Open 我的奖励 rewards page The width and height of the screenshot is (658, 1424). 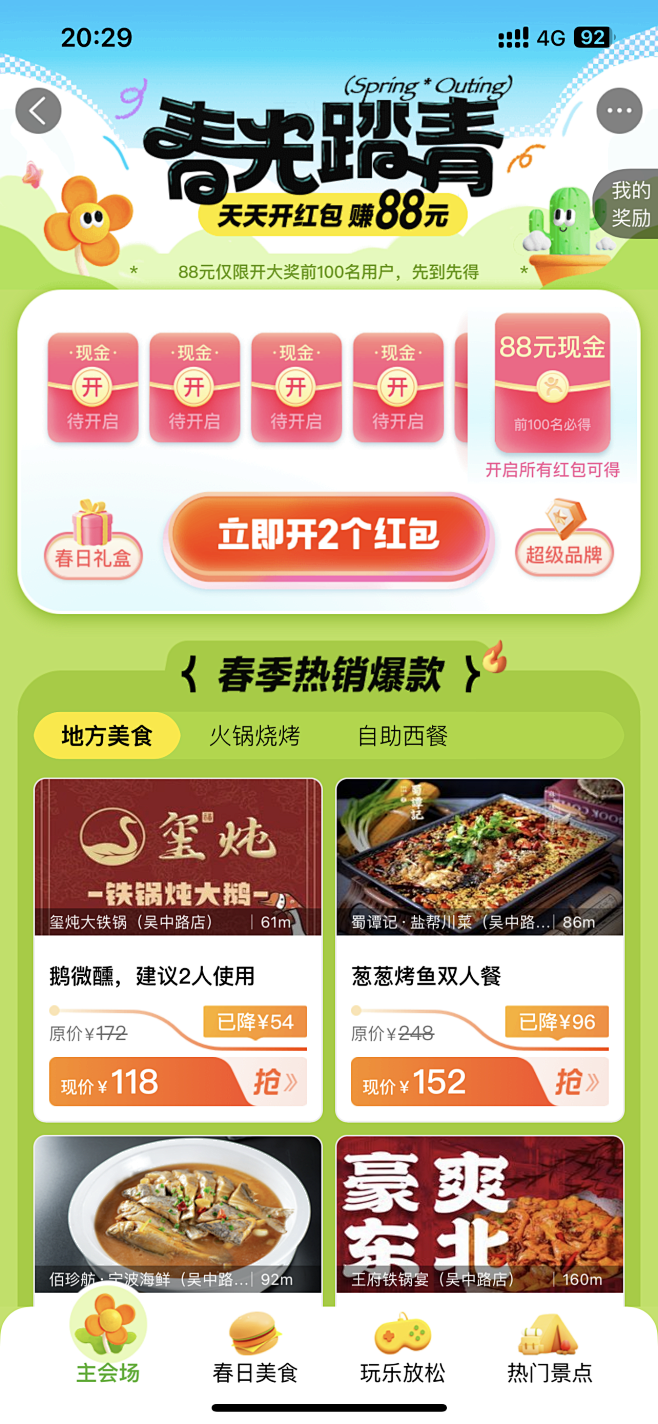point(630,204)
